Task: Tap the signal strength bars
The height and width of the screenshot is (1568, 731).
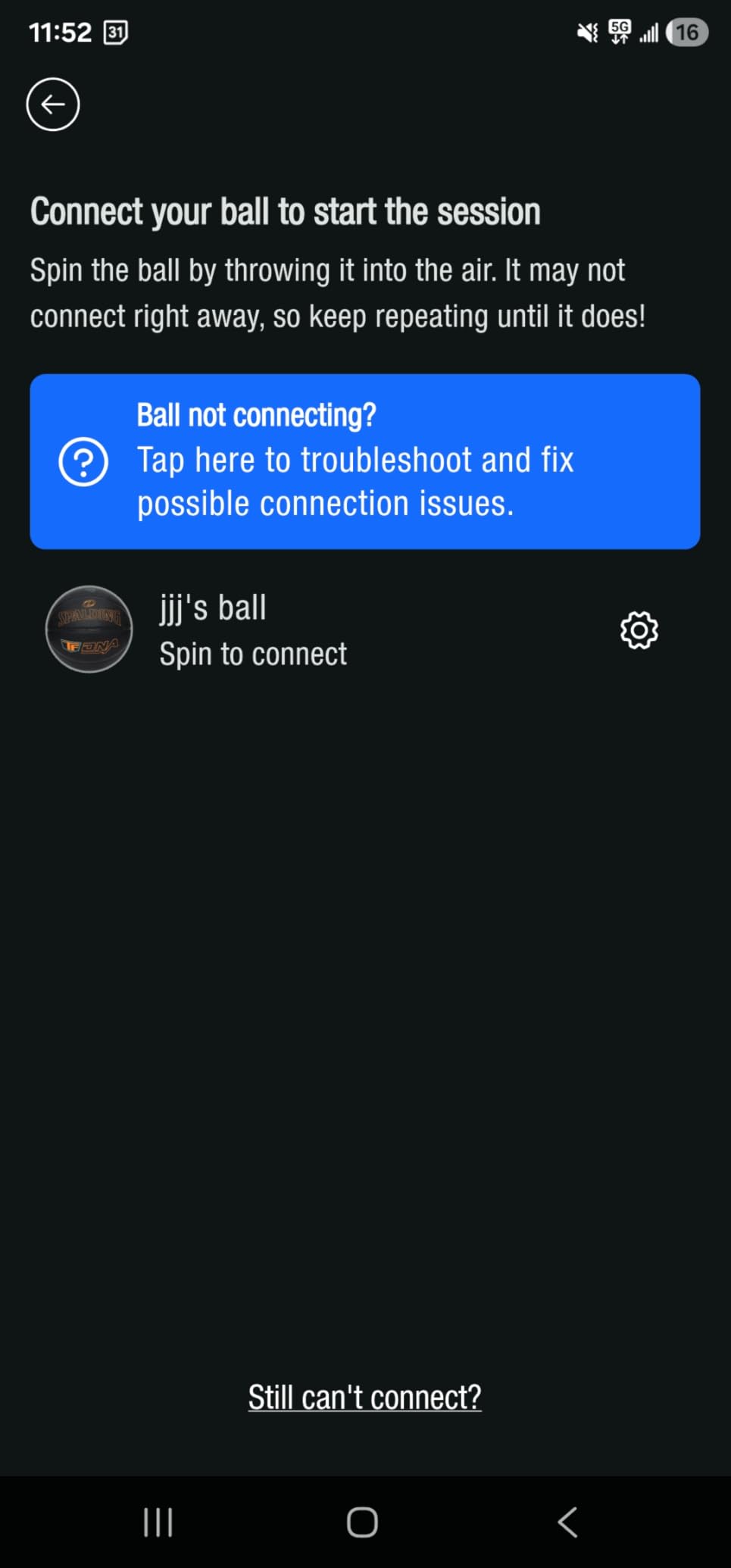Action: tap(648, 32)
